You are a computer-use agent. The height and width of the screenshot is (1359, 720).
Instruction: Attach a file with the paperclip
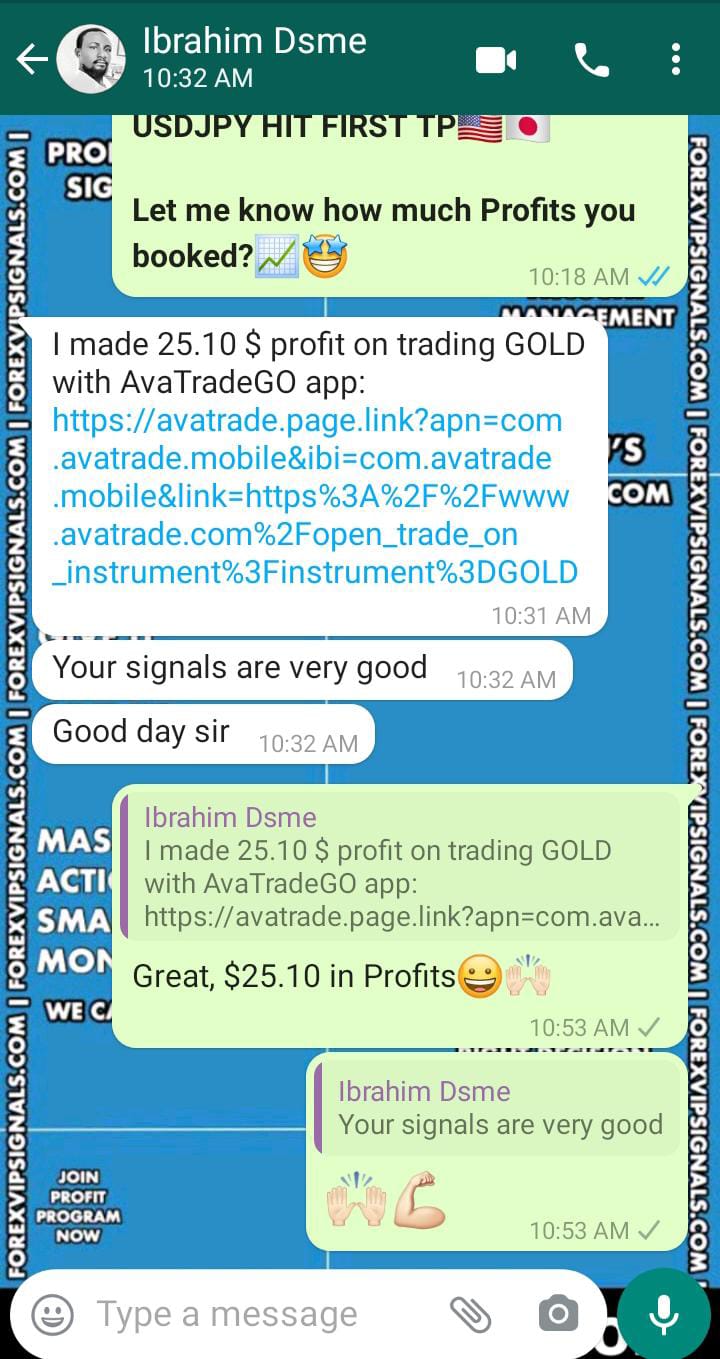click(x=469, y=1314)
